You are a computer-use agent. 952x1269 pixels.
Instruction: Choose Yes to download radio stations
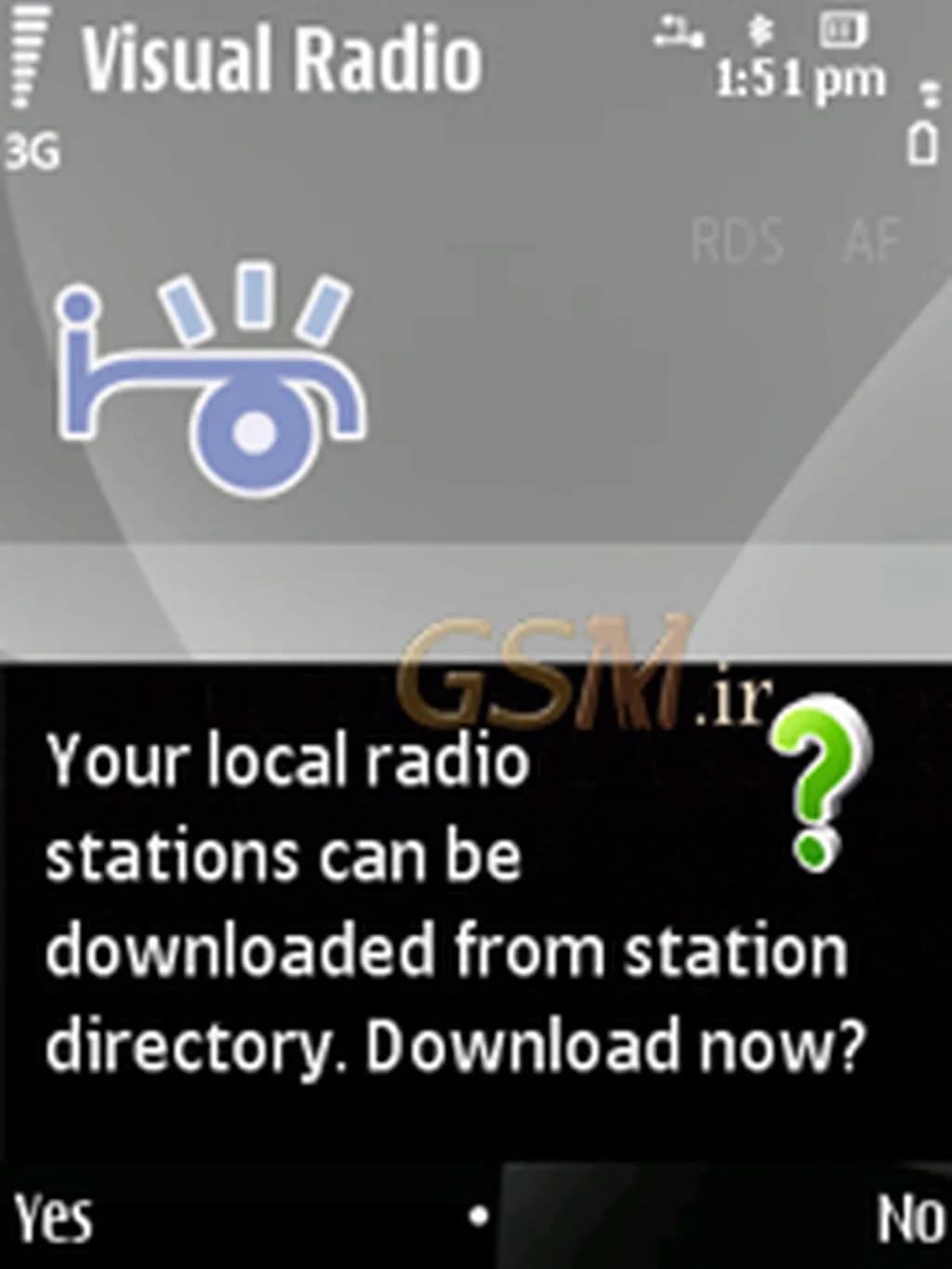54,1218
